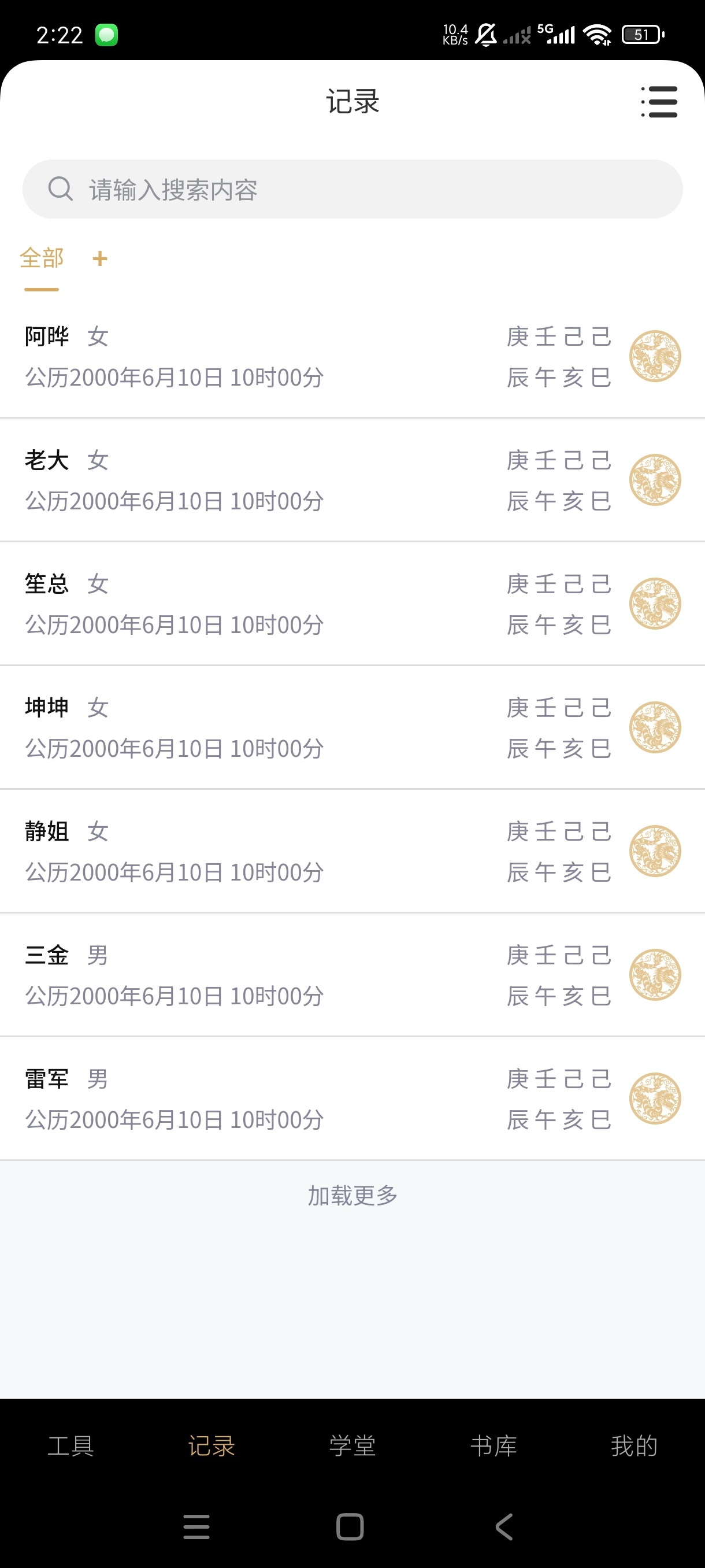The width and height of the screenshot is (705, 1568).
Task: Open the record for 阿晔
Action: pyautogui.click(x=352, y=356)
